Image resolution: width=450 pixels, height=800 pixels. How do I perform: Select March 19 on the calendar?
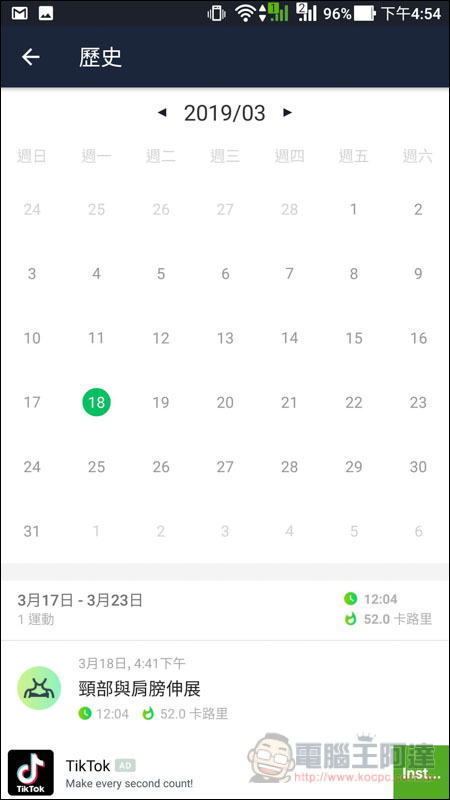pos(161,402)
